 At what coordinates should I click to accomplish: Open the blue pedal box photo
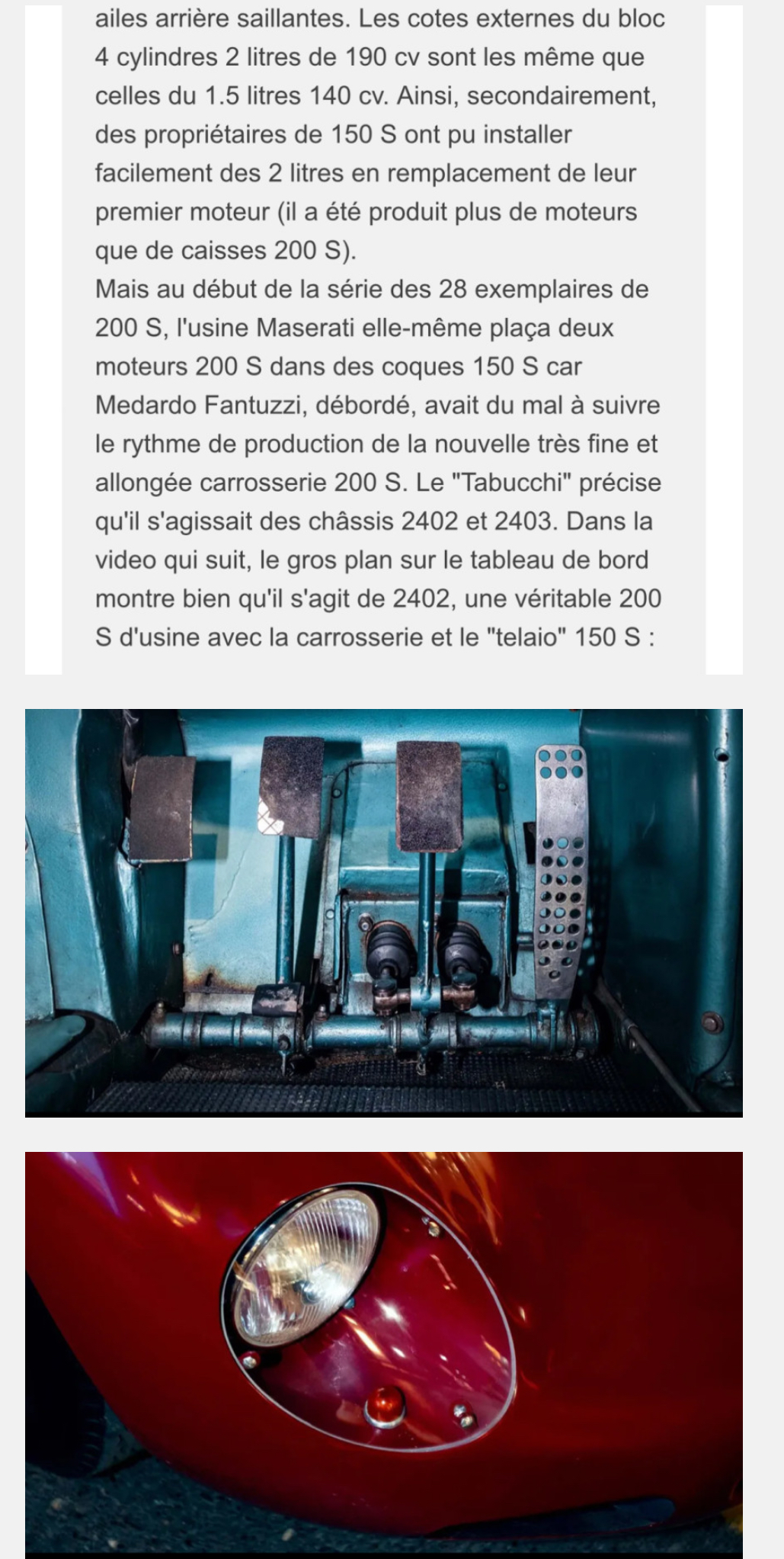point(383,913)
